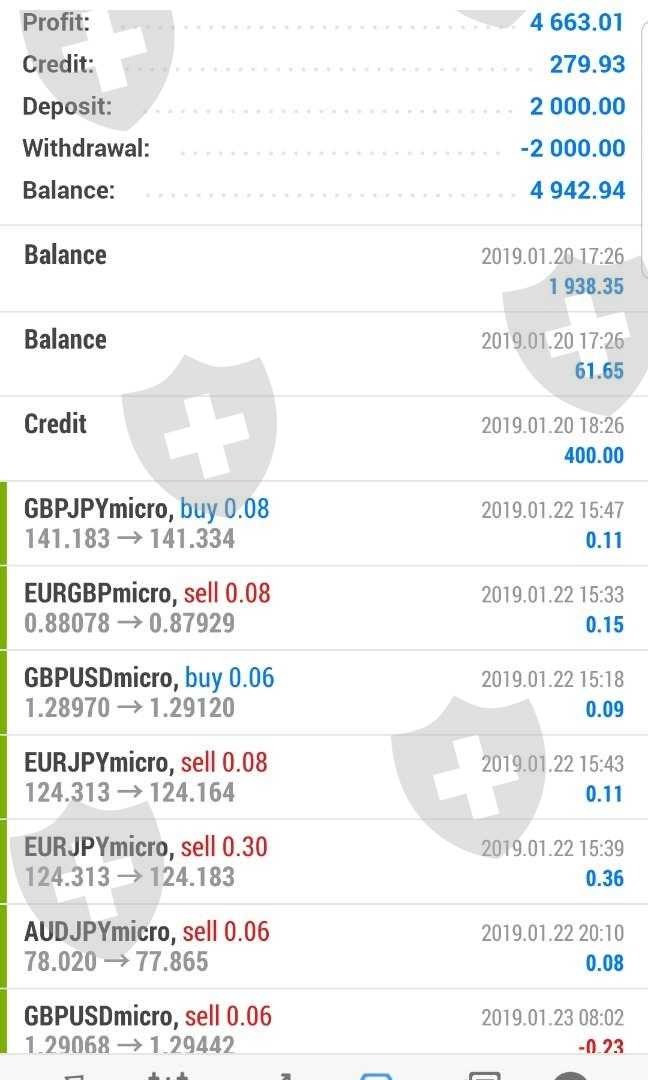This screenshot has height=1080, width=648.
Task: Open the EURJPYmicro sell 0.30 trade
Action: 324,862
